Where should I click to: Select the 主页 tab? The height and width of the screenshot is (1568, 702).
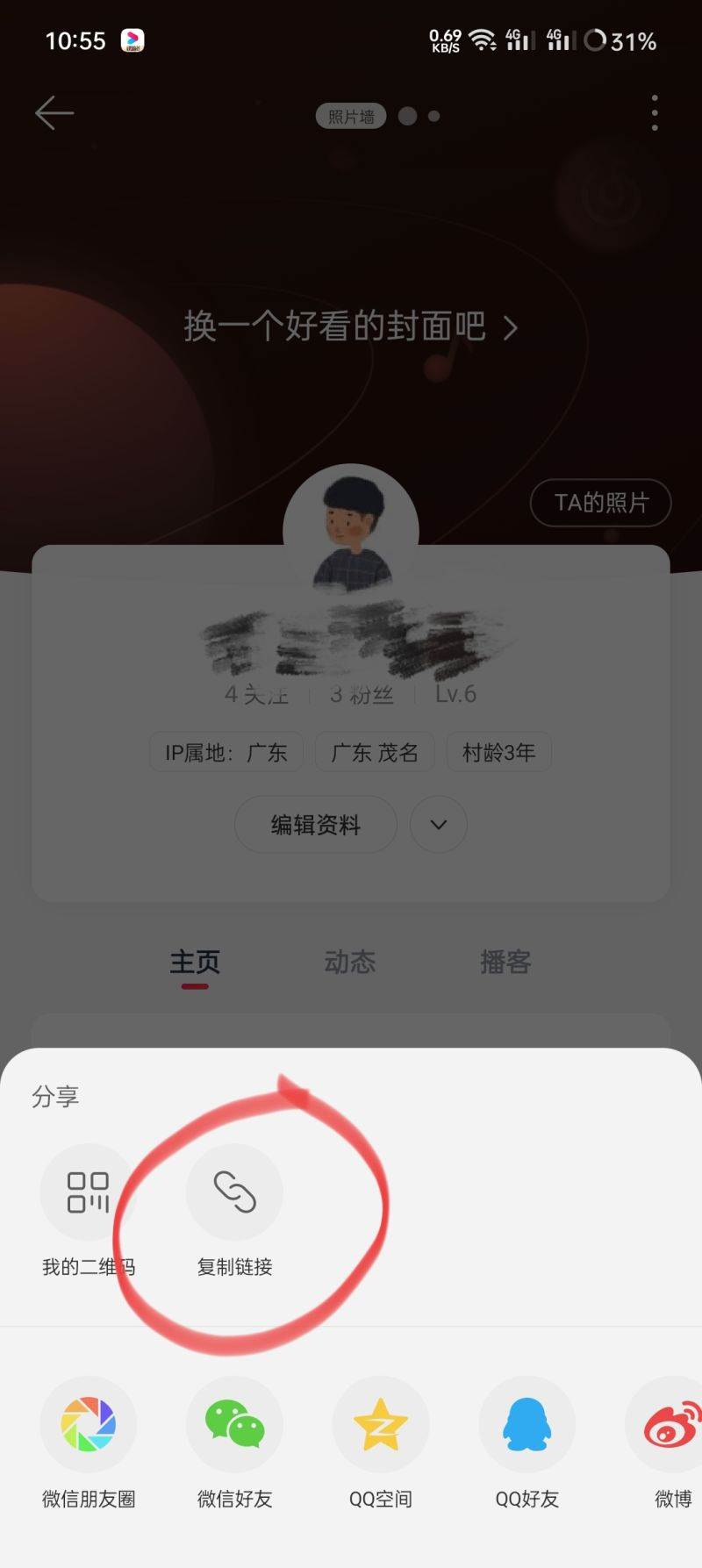click(195, 963)
